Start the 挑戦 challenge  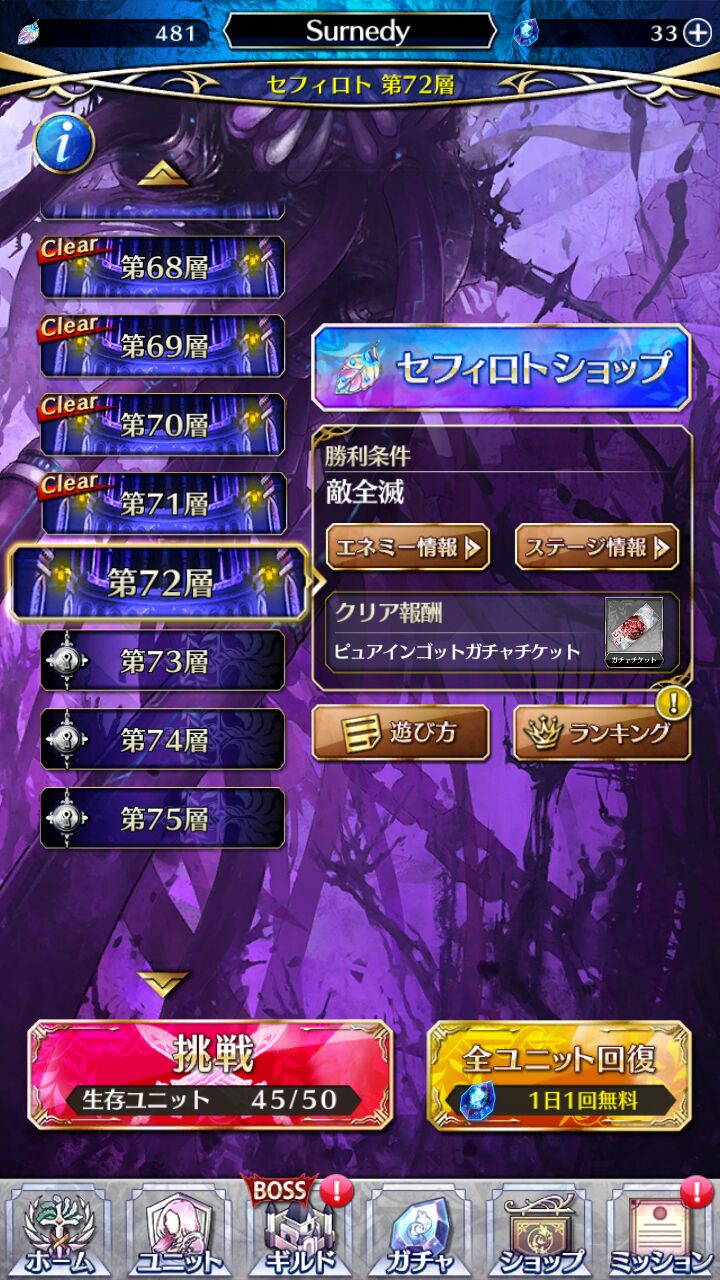(210, 1074)
